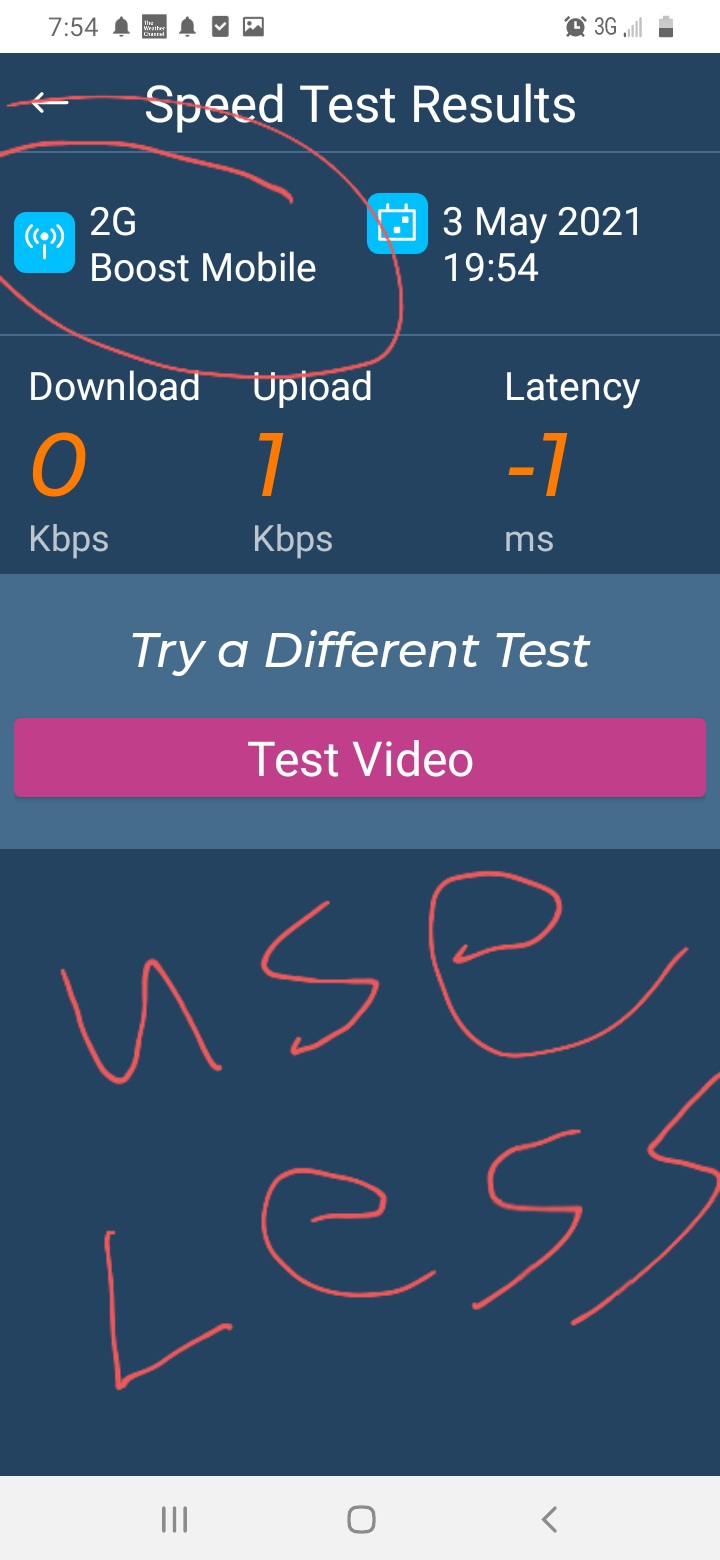This screenshot has height=1560, width=720.
Task: Go back from Speed Test Results
Action: [48, 103]
